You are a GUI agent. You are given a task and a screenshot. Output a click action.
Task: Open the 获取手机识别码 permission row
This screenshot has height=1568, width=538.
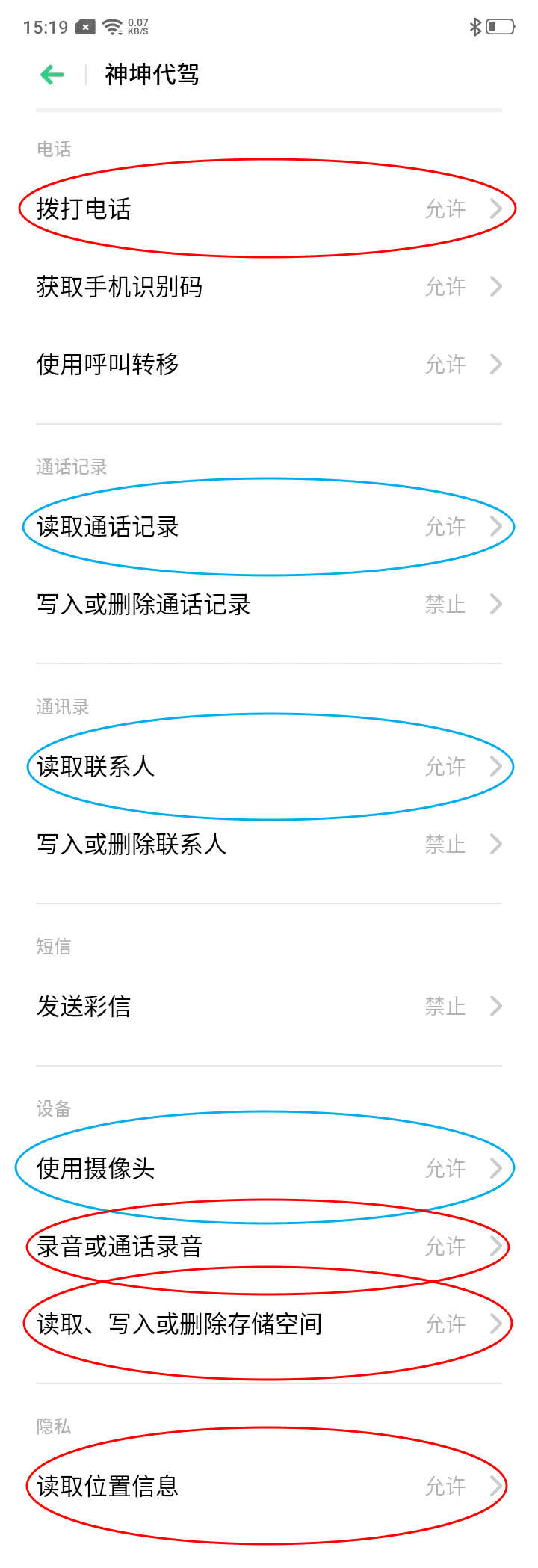[269, 287]
